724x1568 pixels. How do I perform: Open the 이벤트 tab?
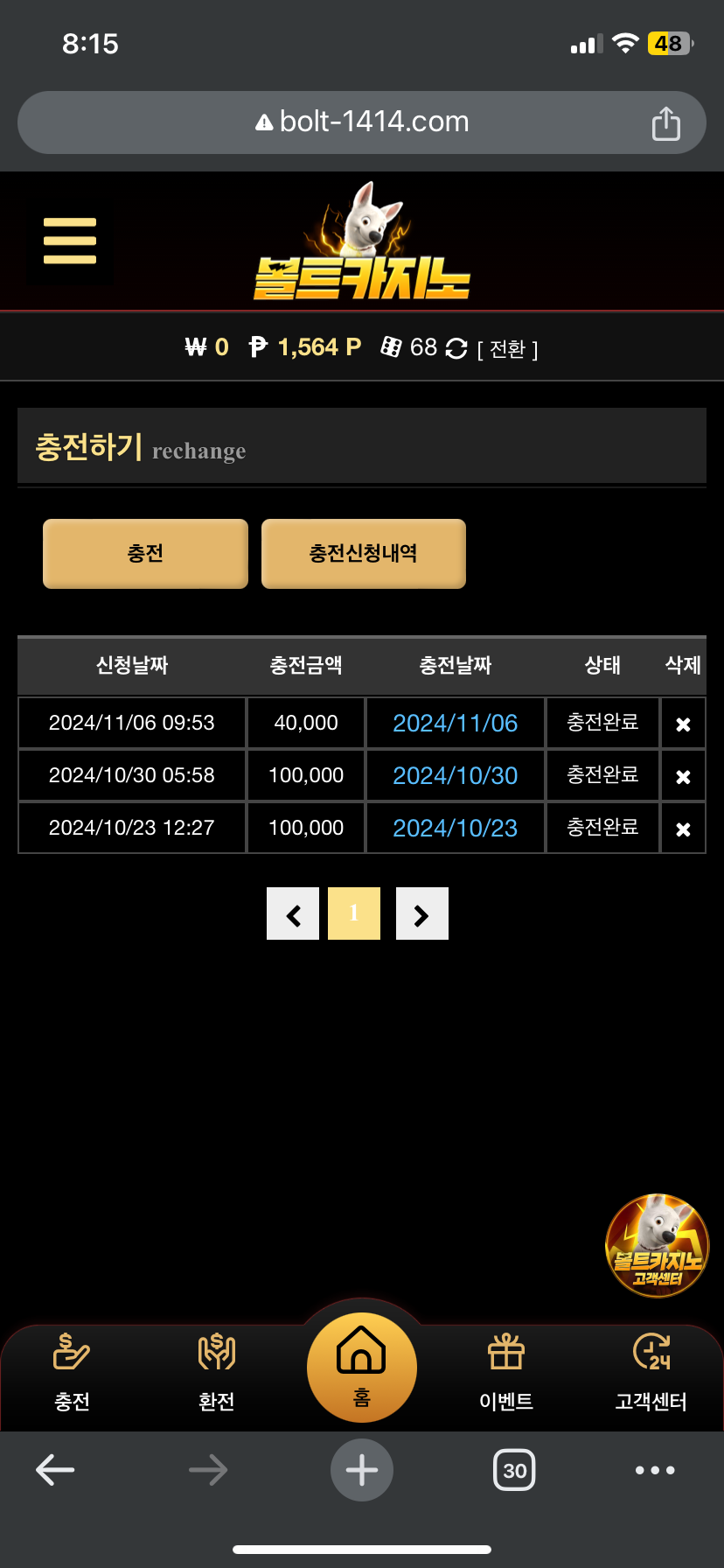click(x=506, y=1371)
